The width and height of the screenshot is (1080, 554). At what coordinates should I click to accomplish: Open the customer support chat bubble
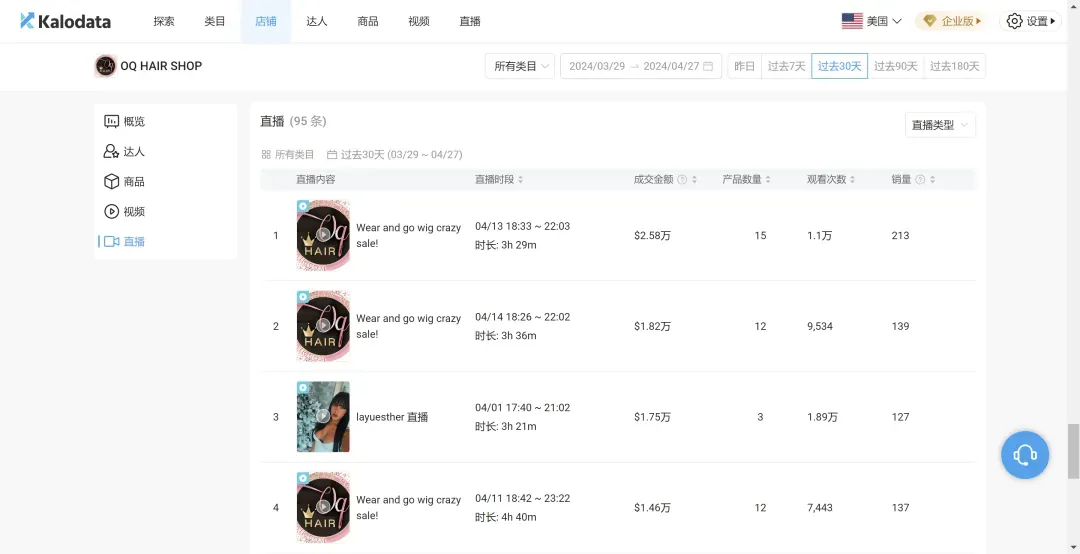point(1025,456)
